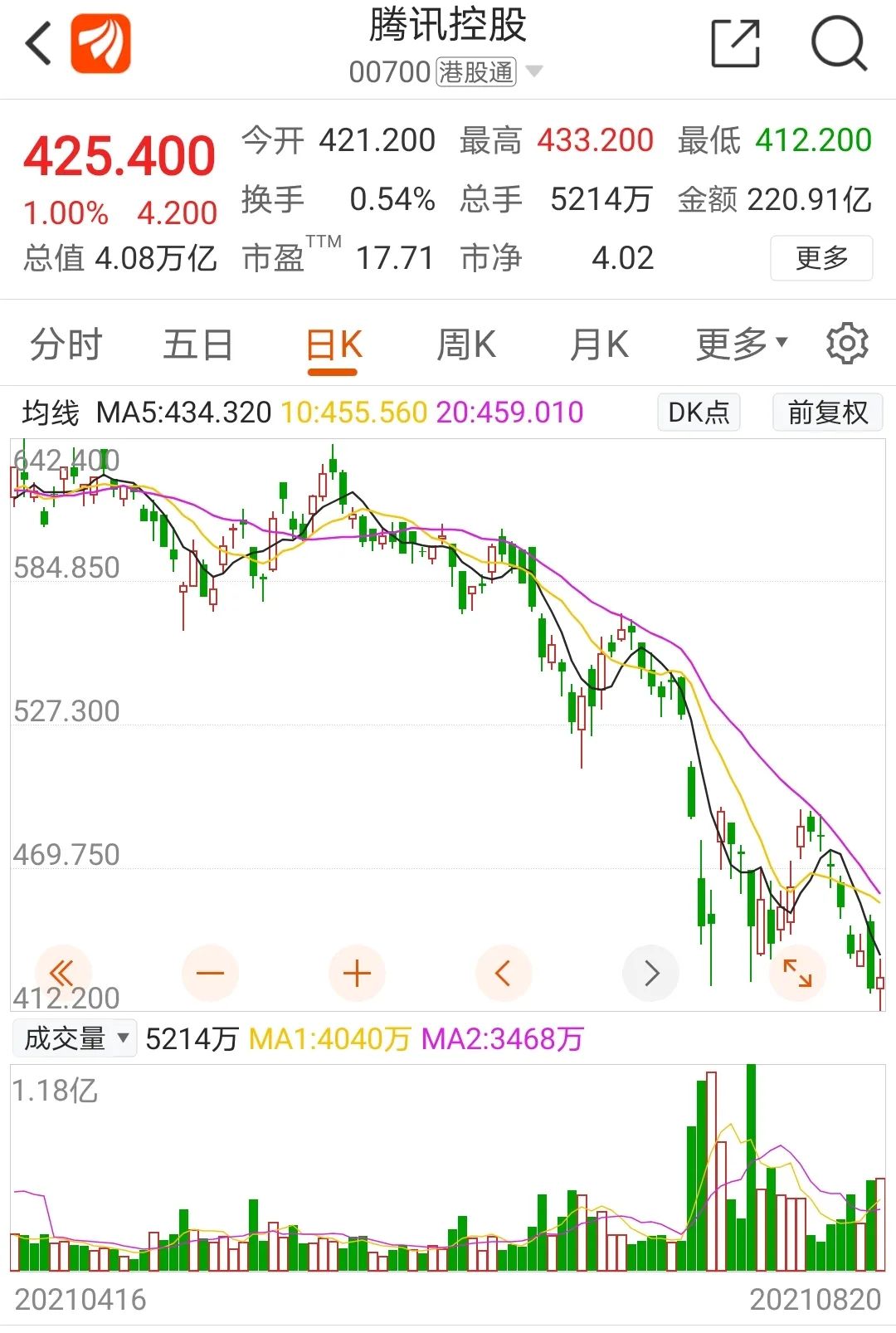Move the chart to the right
The height and width of the screenshot is (1333, 896).
click(651, 973)
